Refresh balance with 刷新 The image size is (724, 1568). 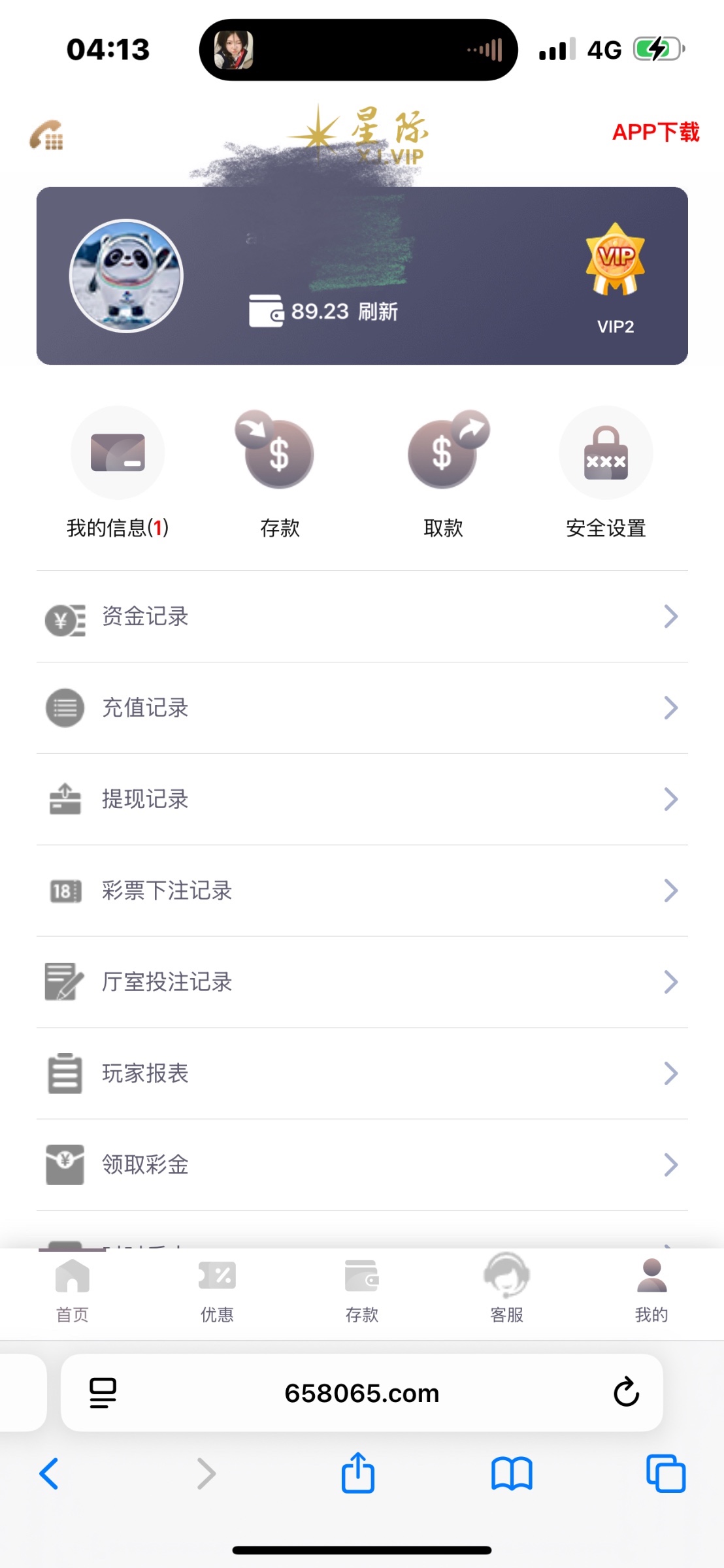click(x=378, y=312)
